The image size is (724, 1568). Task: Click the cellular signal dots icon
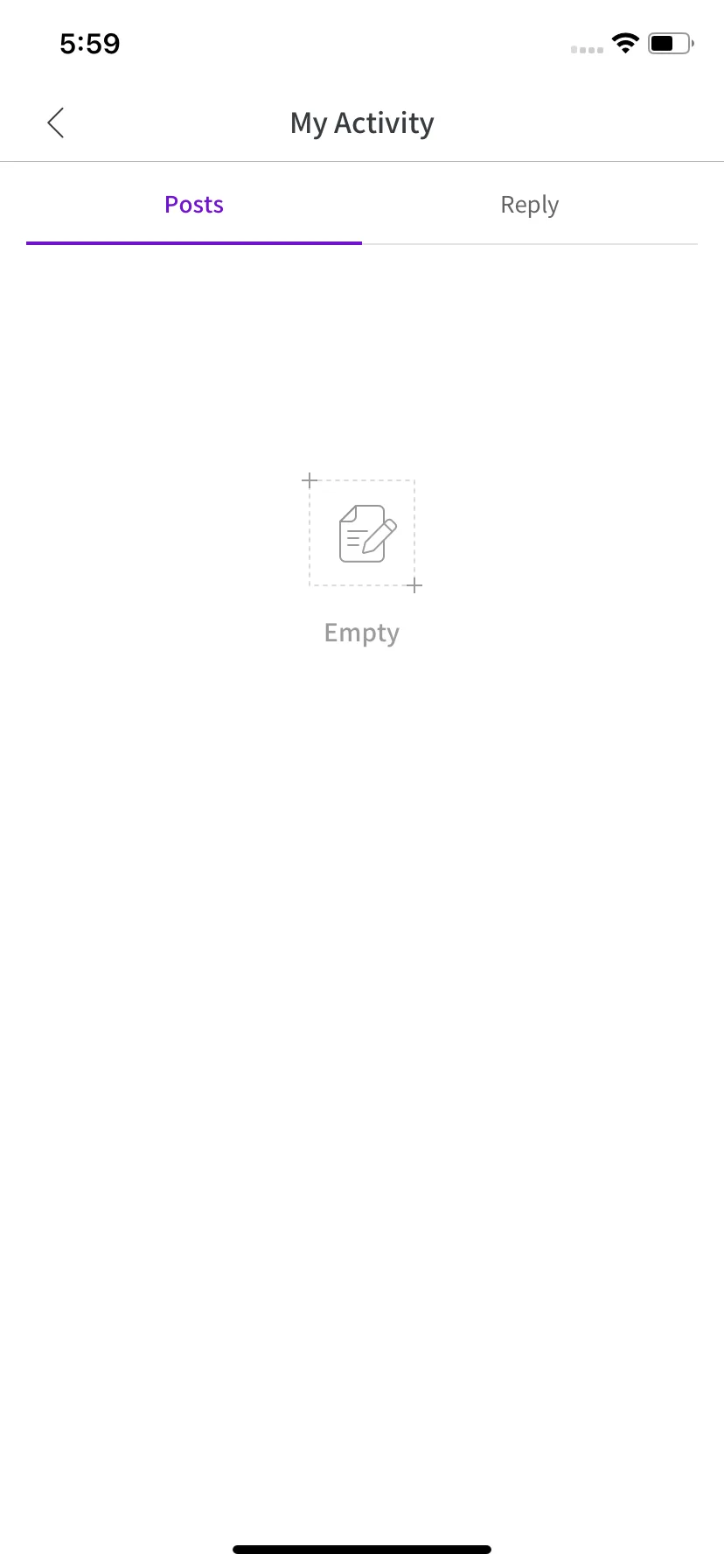(586, 50)
